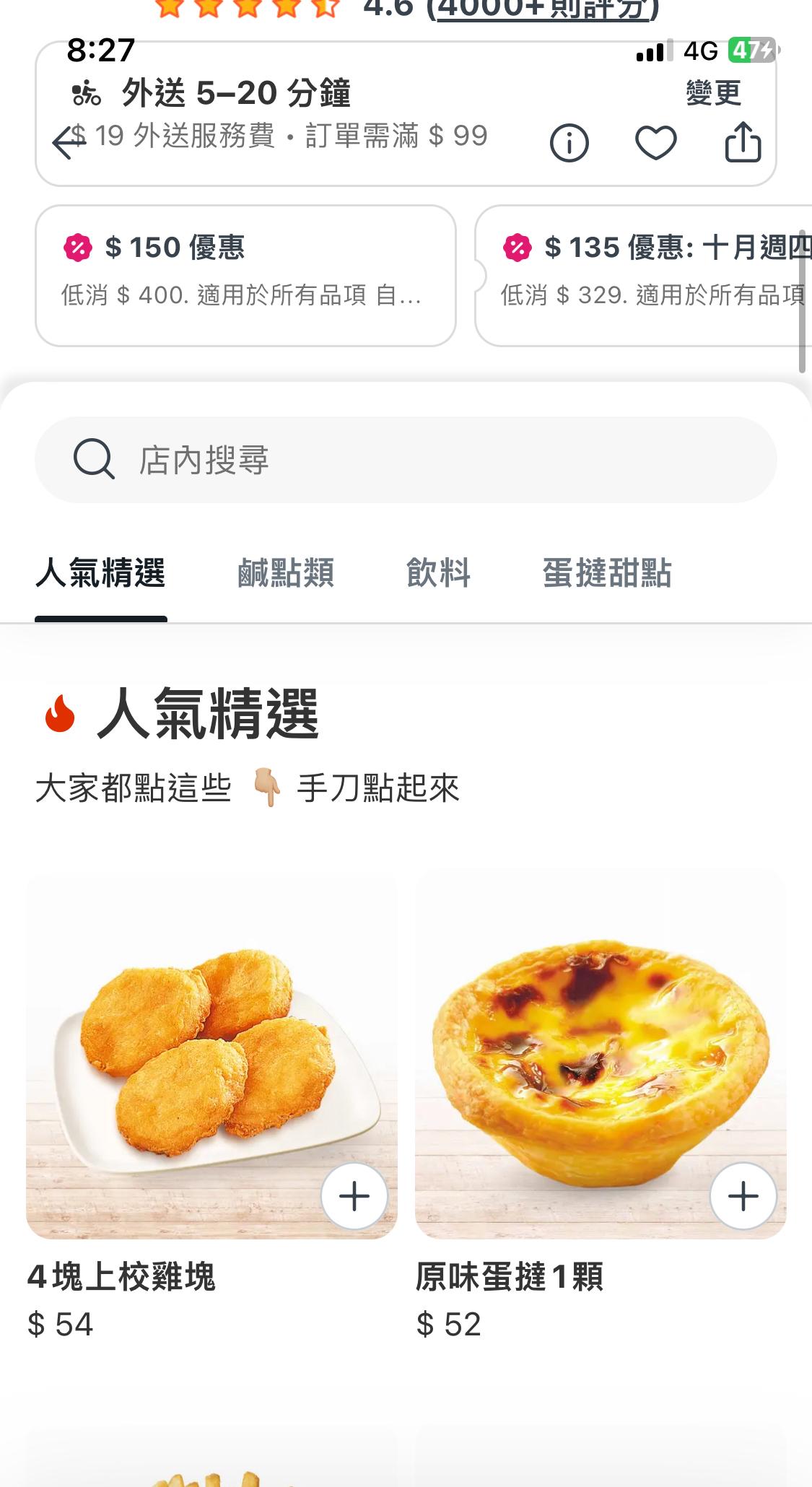Favorite this restaurant with the heart
Image resolution: width=812 pixels, height=1487 pixels.
655,142
